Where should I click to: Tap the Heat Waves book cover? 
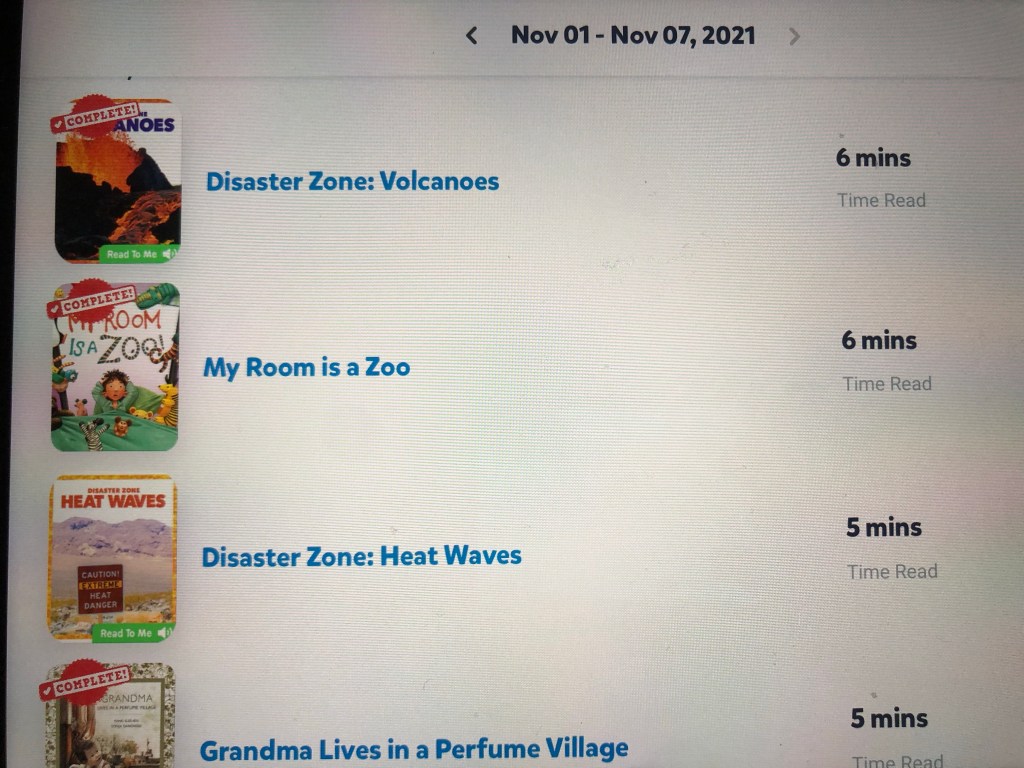tap(113, 557)
